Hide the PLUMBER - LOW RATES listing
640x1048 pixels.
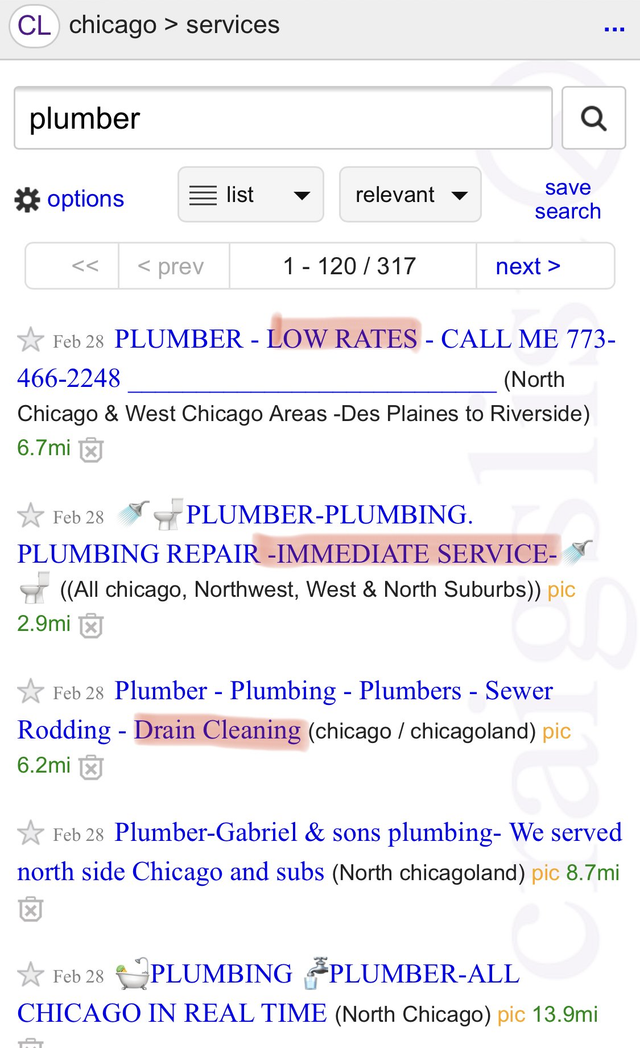91,449
